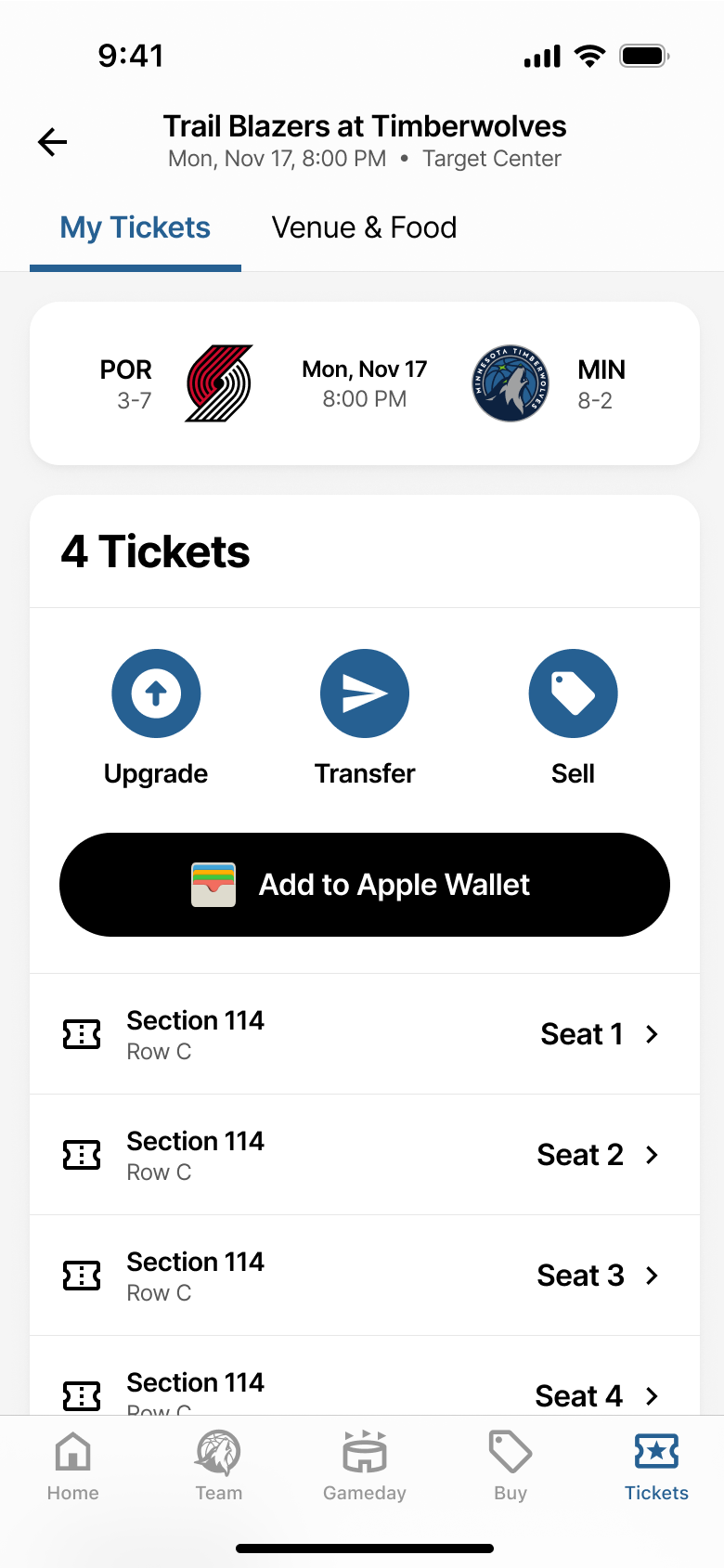This screenshot has width=724, height=1568.
Task: Upgrade your tickets
Action: (x=156, y=694)
